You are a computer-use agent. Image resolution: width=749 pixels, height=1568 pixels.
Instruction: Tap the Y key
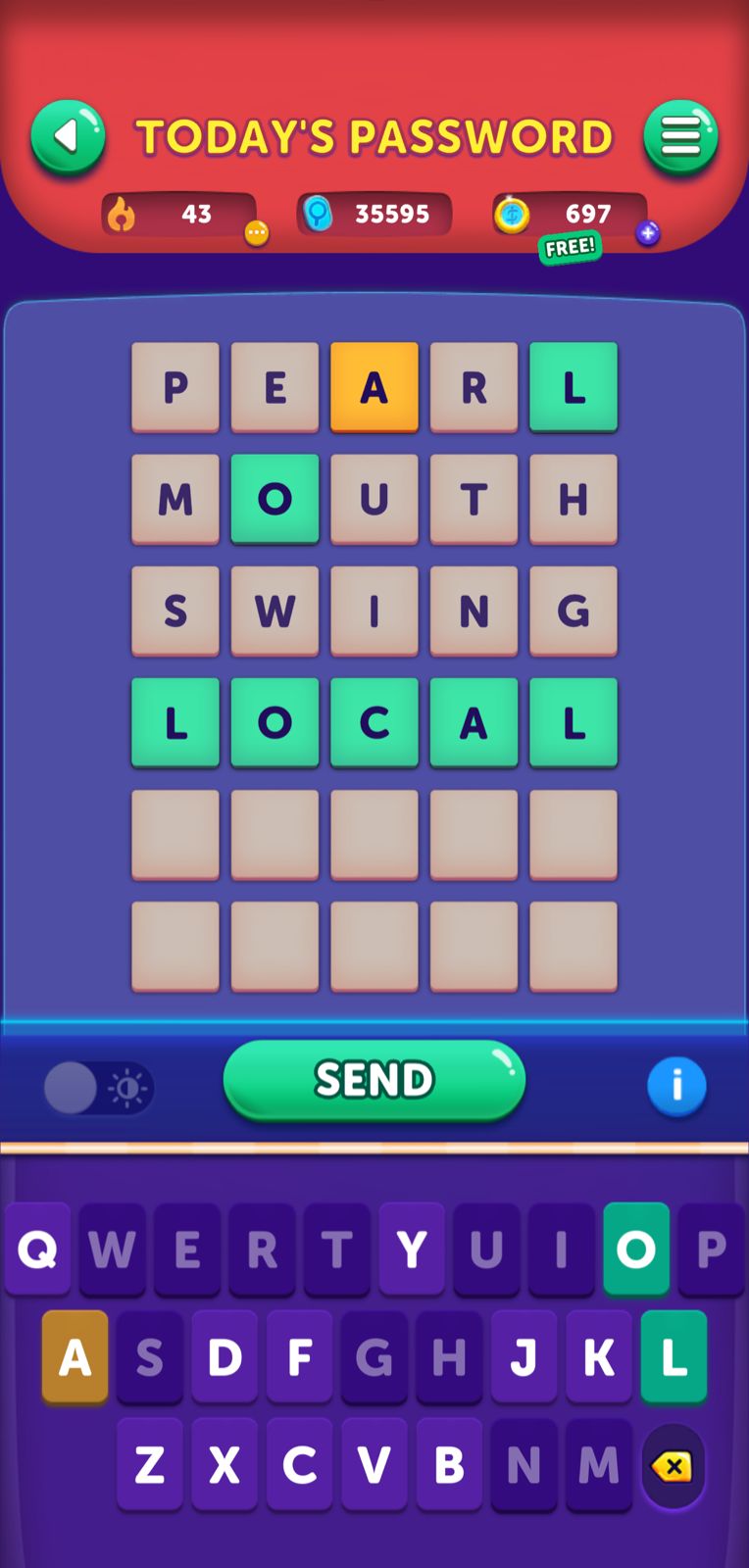(x=412, y=1249)
